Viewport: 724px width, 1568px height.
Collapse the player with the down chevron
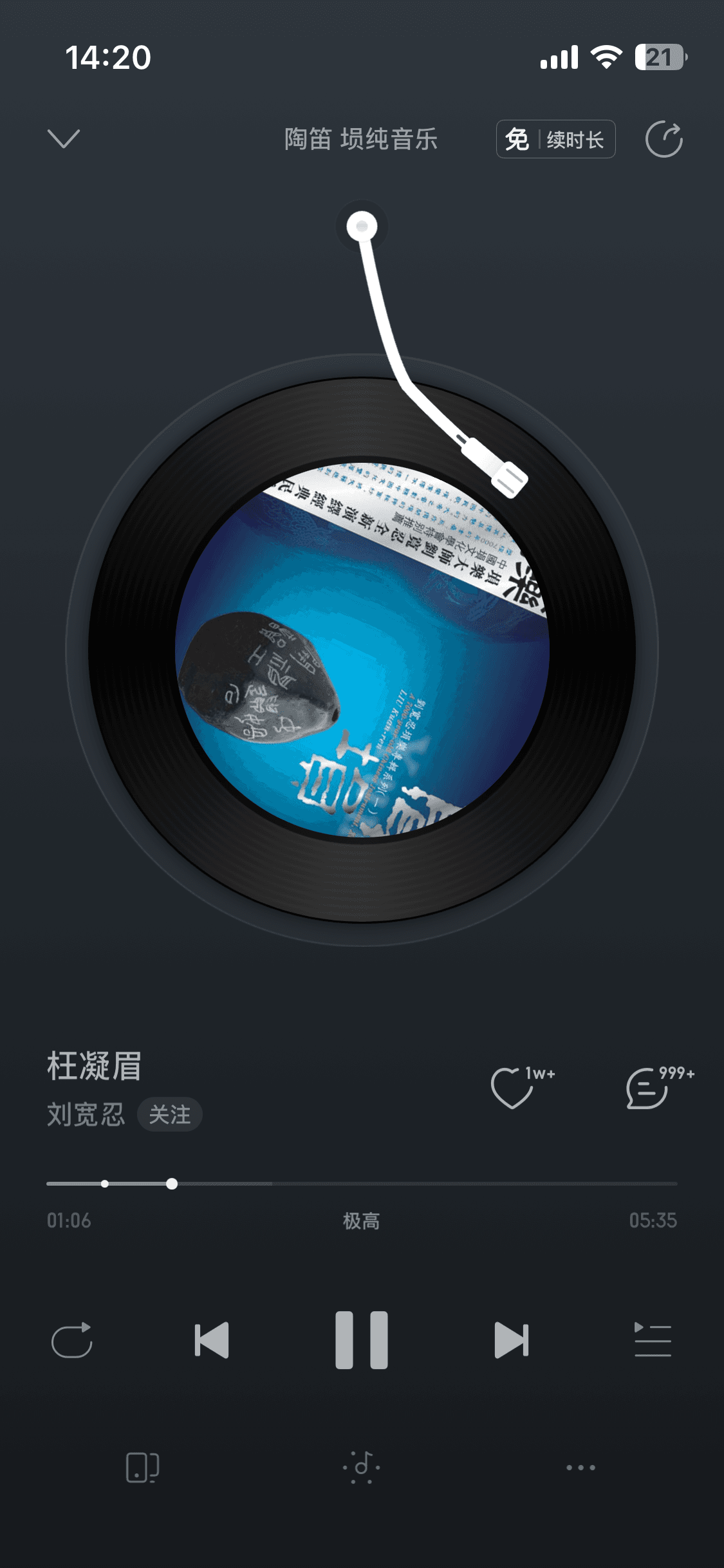64,138
